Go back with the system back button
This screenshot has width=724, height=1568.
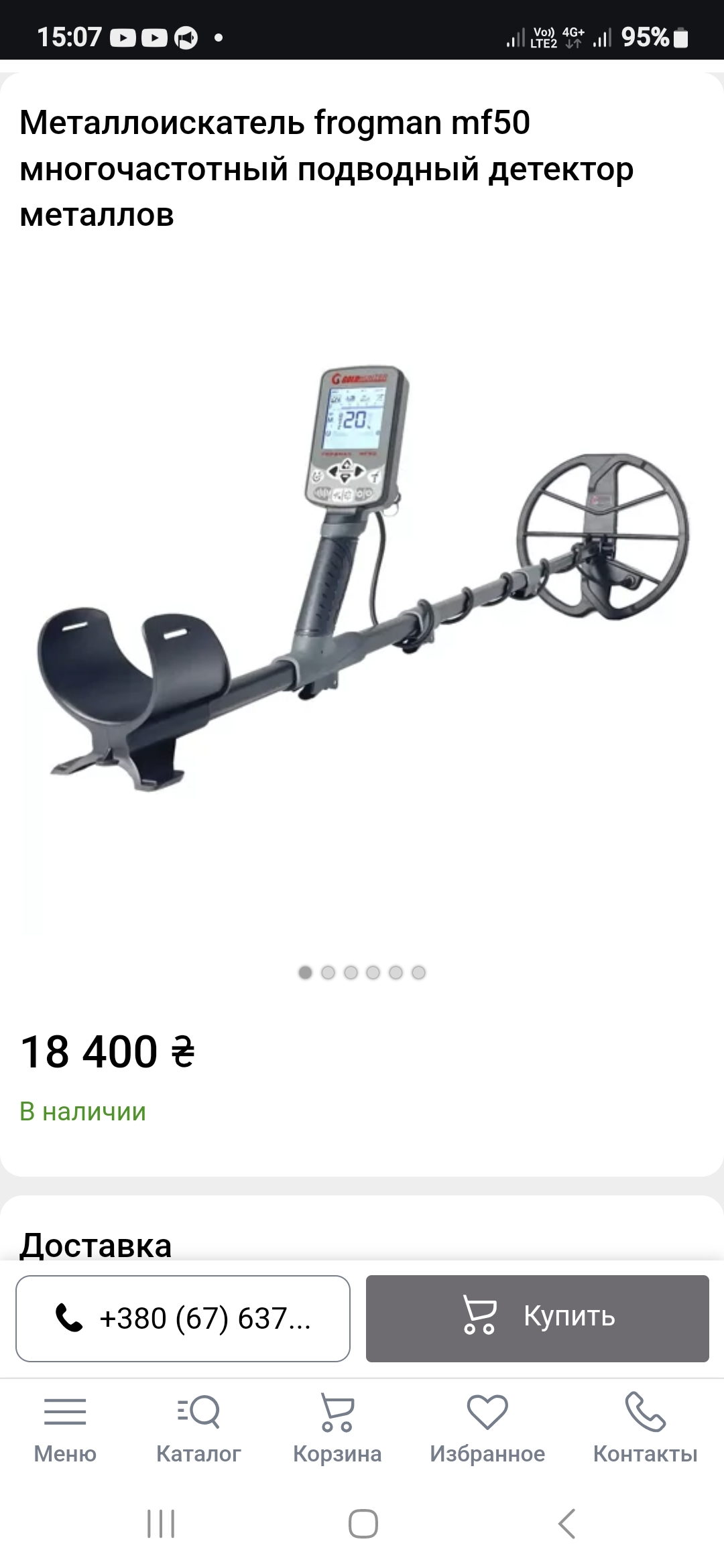tap(566, 1523)
